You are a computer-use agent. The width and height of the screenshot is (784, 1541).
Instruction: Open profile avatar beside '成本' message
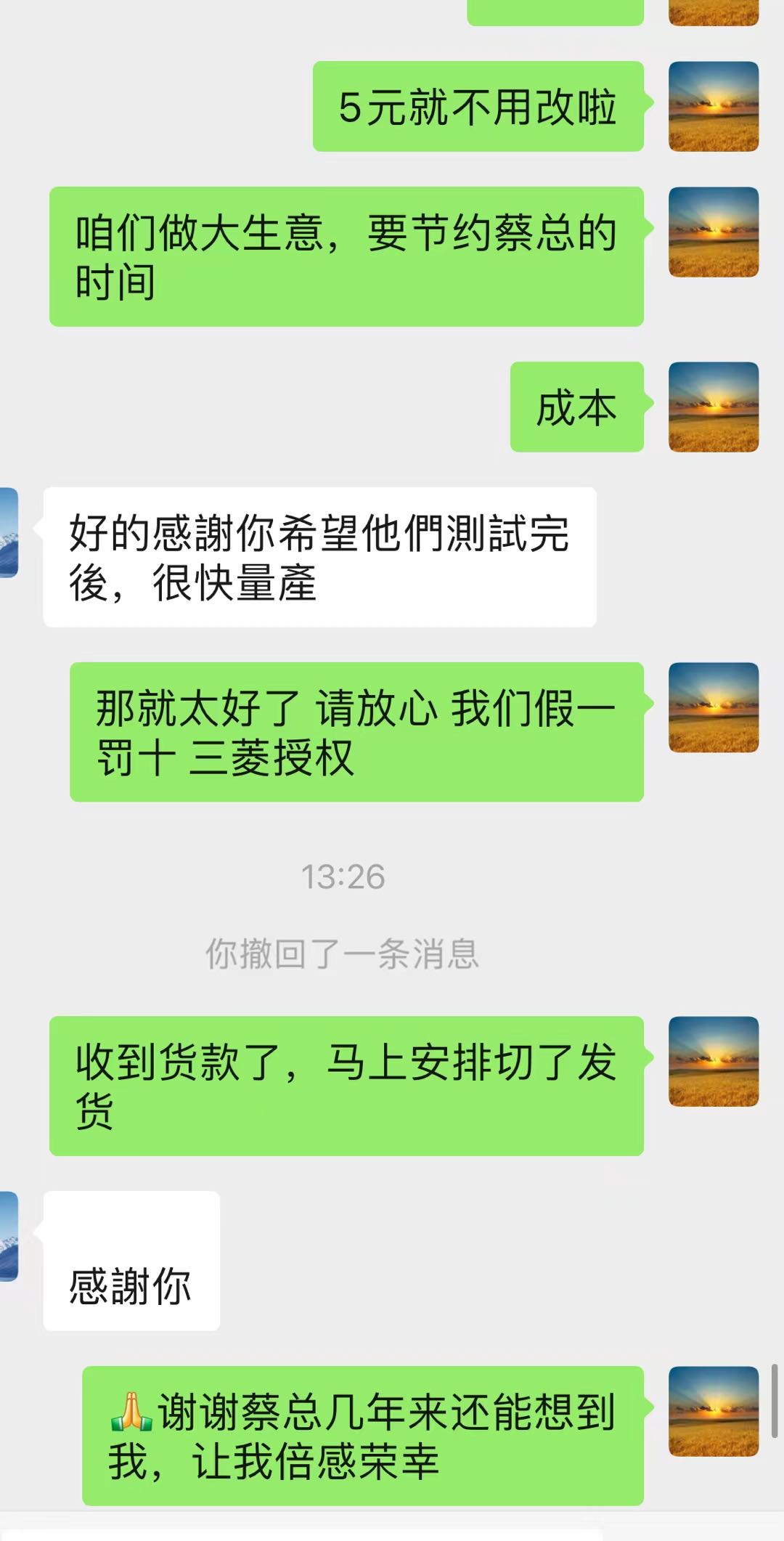pyautogui.click(x=713, y=407)
